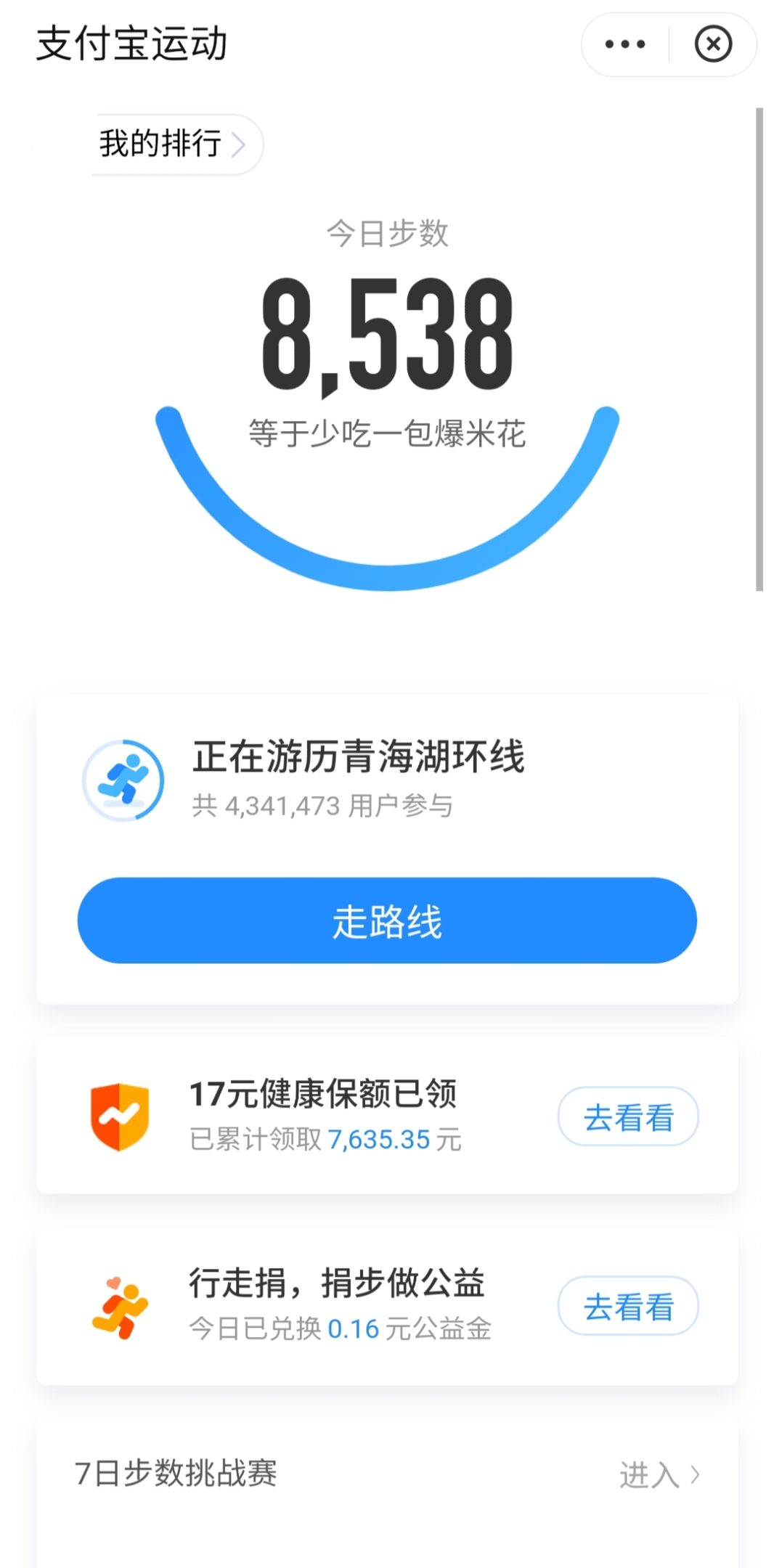The height and width of the screenshot is (1568, 774).
Task: Tap 去看看 for 行走捐
Action: point(628,1306)
